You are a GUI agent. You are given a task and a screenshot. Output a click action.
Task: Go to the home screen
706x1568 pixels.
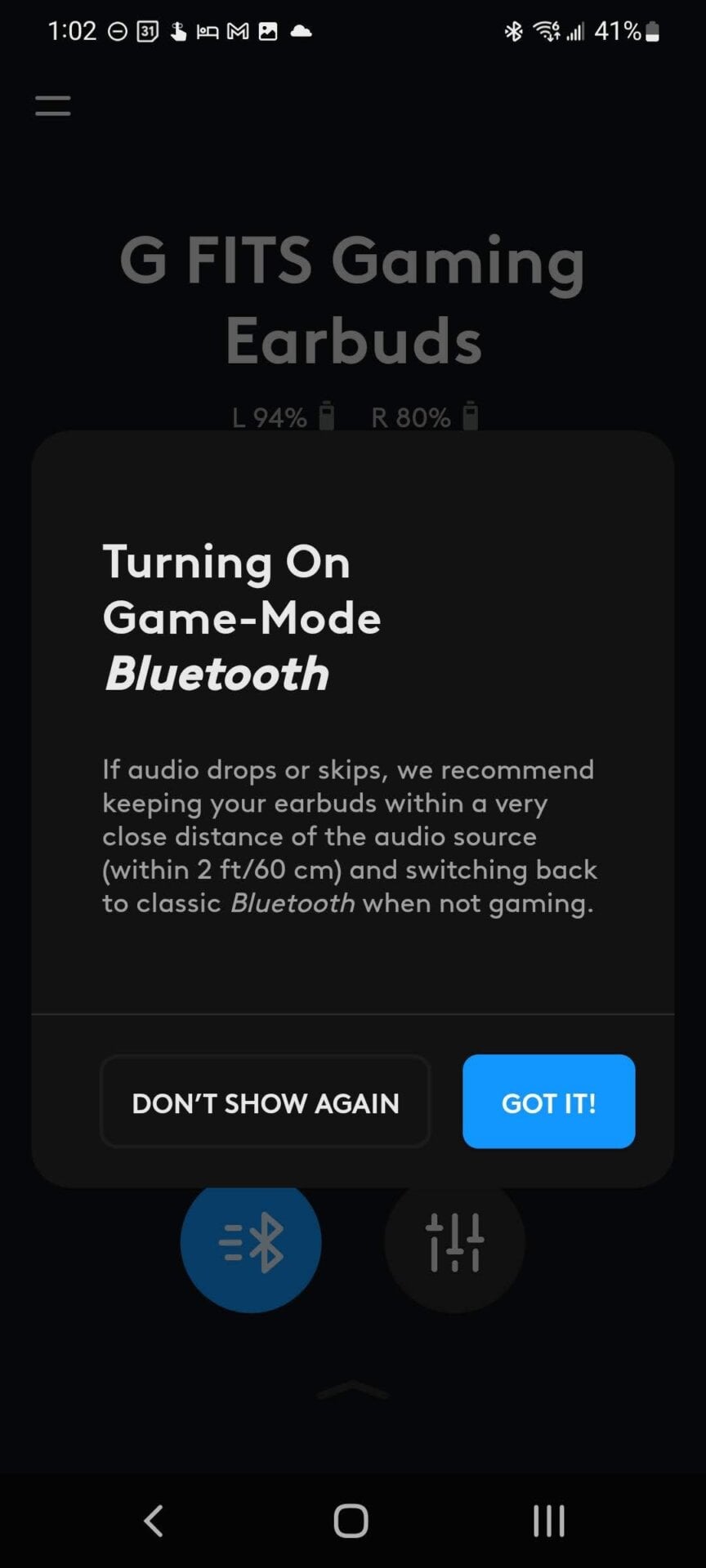coord(351,1521)
